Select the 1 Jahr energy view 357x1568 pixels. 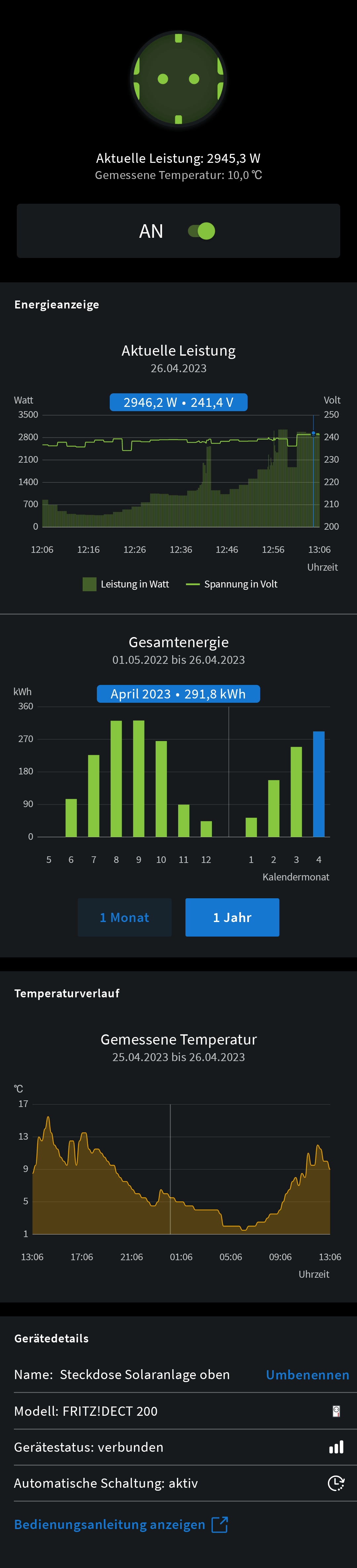tap(232, 917)
